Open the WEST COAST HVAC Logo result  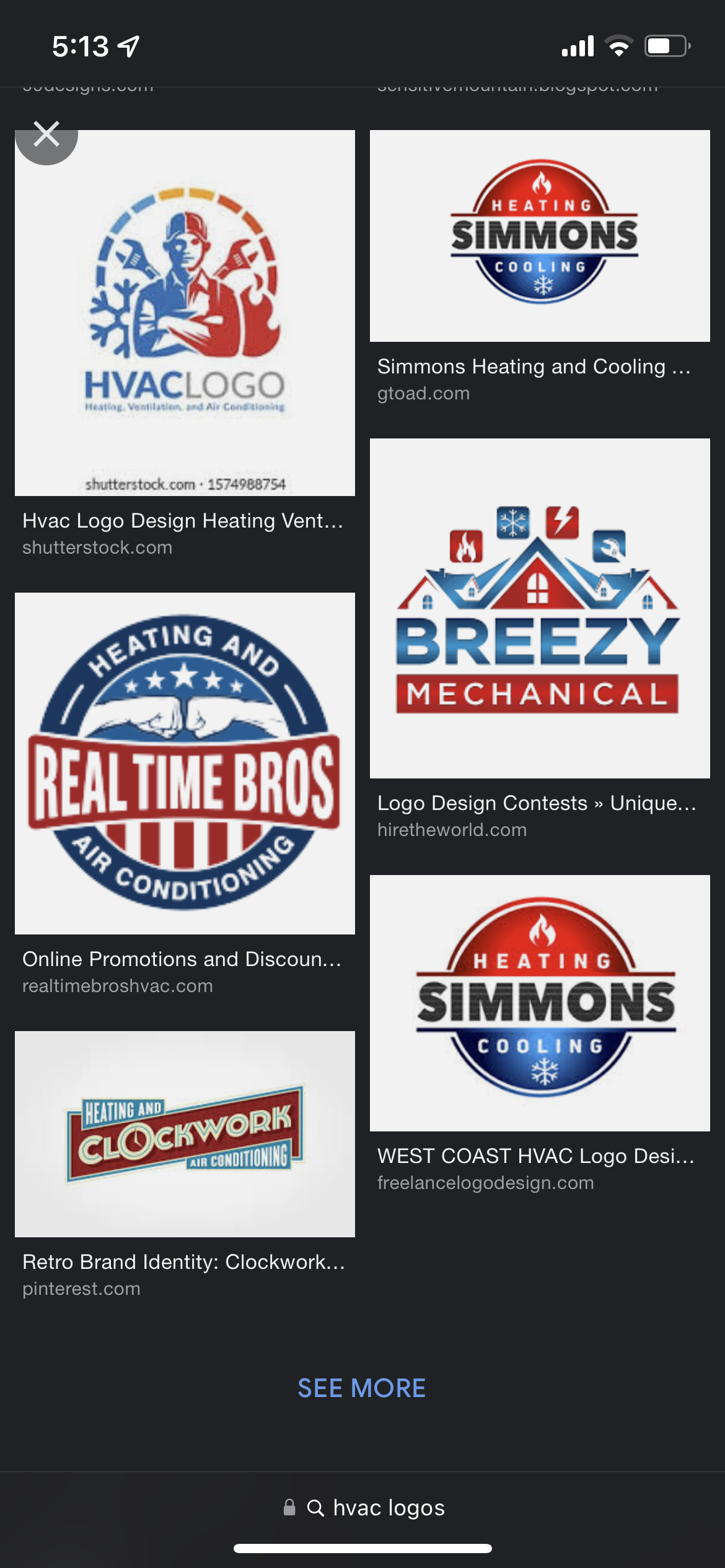coord(540,1003)
